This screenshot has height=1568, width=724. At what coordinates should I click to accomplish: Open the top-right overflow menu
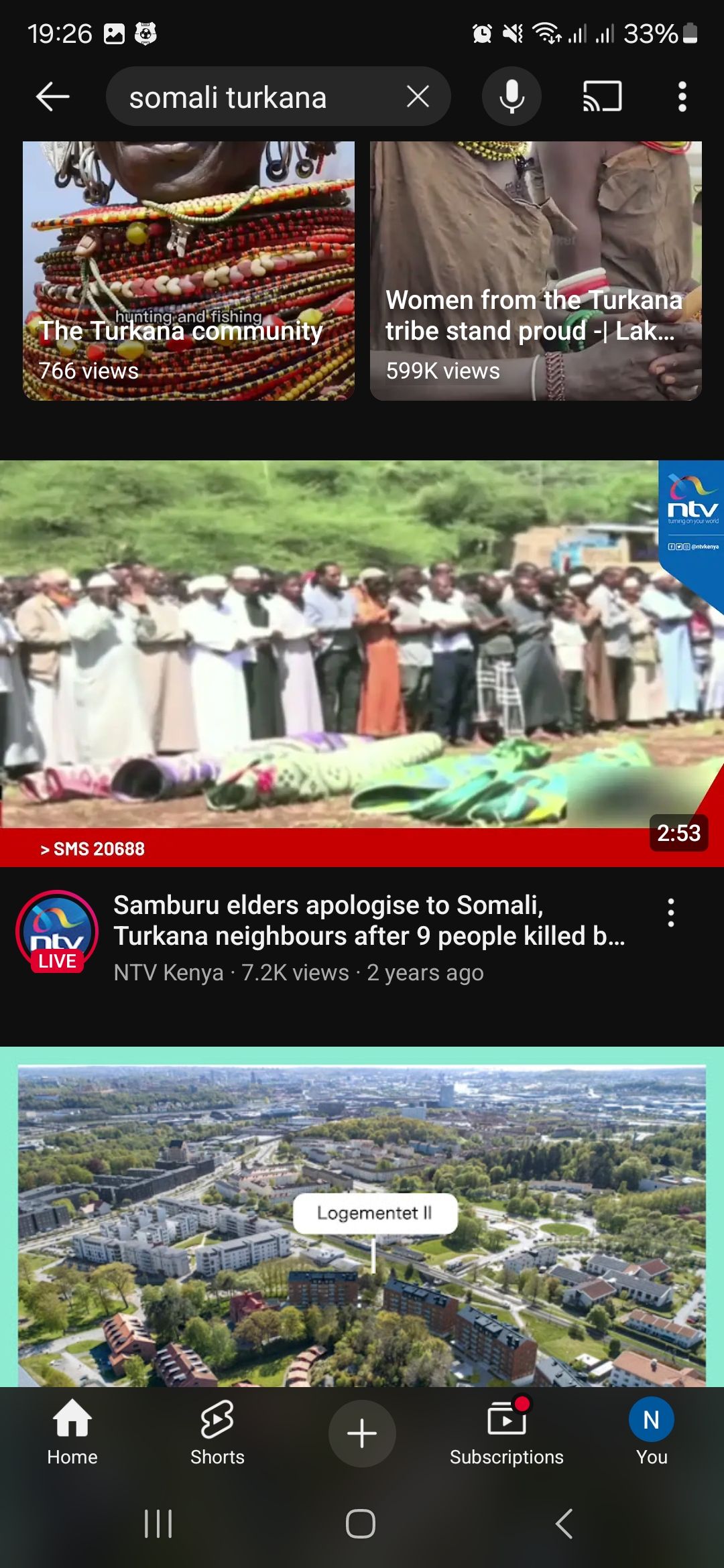682,97
